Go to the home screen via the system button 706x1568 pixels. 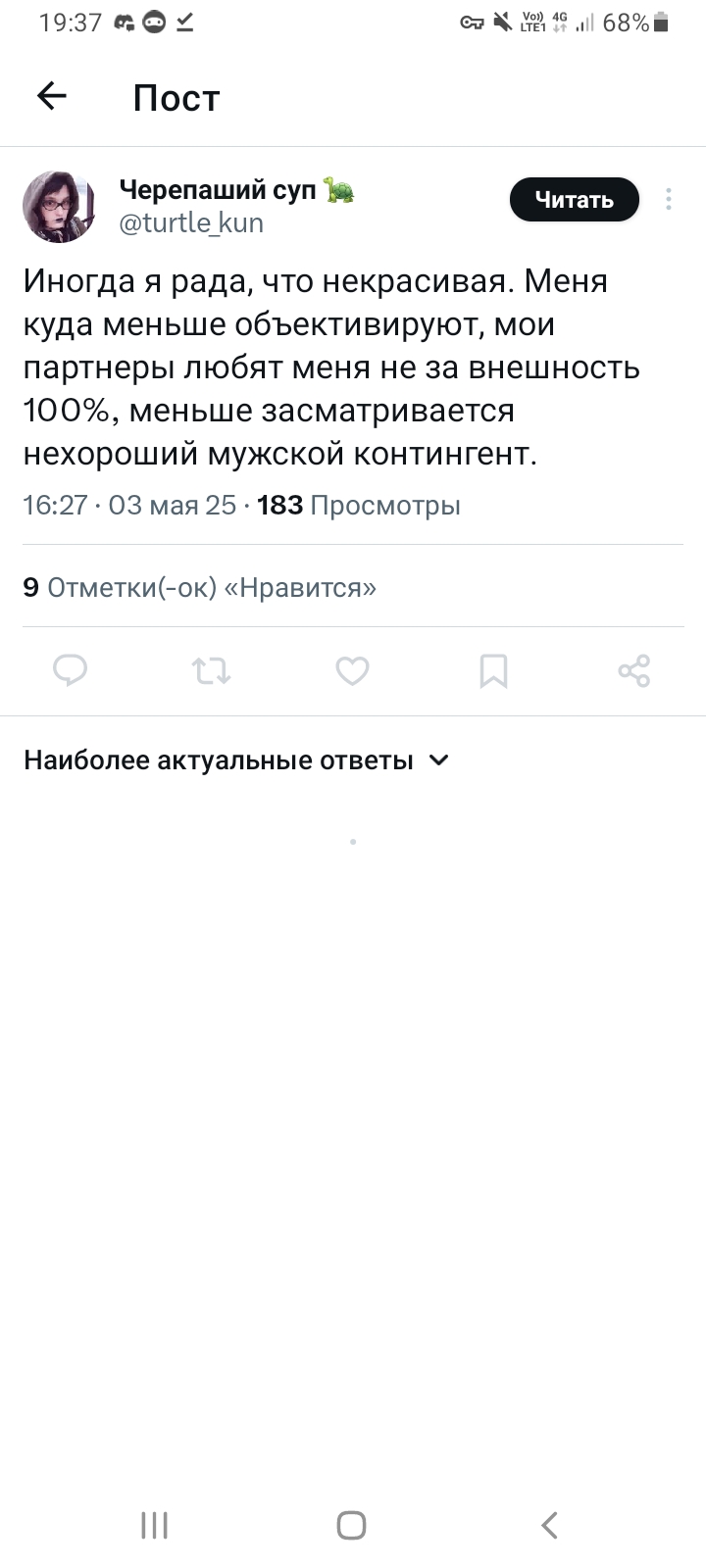point(352,1525)
